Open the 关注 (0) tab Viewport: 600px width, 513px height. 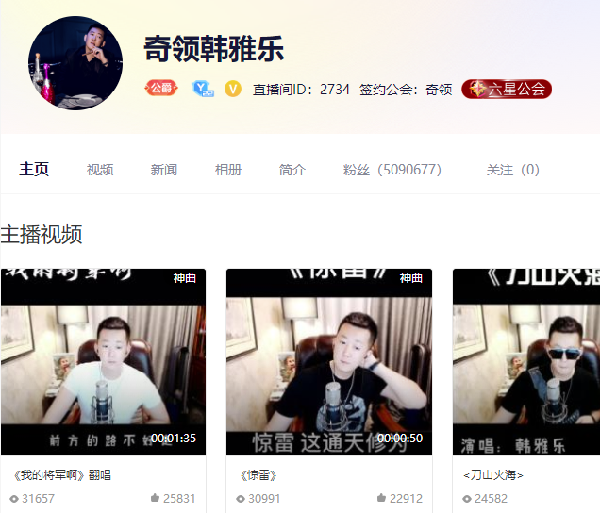tap(512, 170)
